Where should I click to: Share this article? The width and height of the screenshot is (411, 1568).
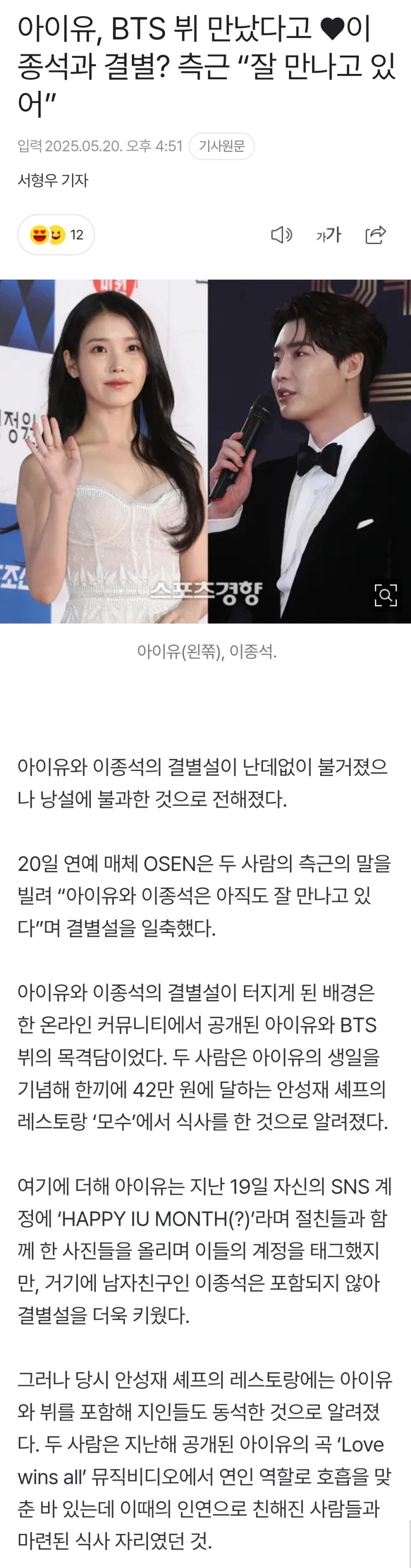pos(376,234)
